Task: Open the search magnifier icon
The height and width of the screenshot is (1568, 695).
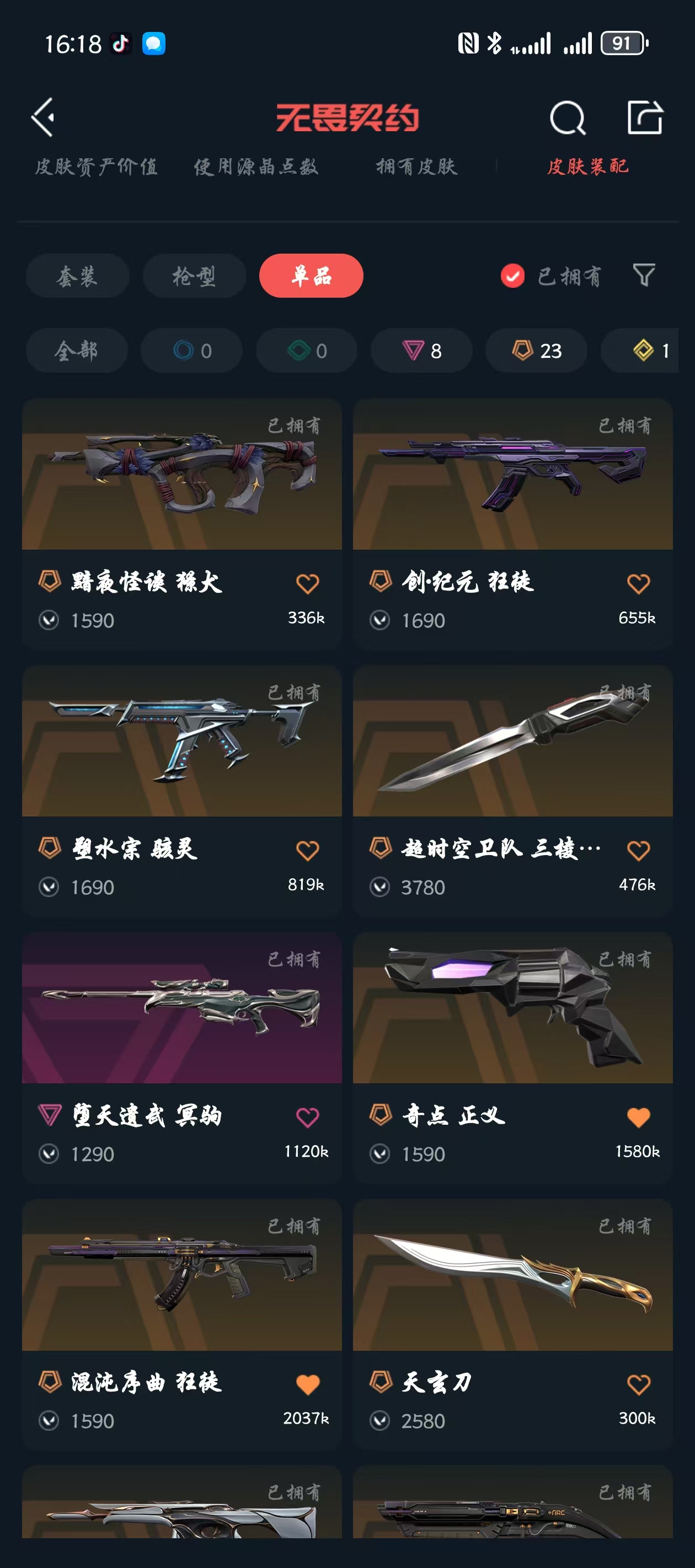Action: click(x=567, y=117)
